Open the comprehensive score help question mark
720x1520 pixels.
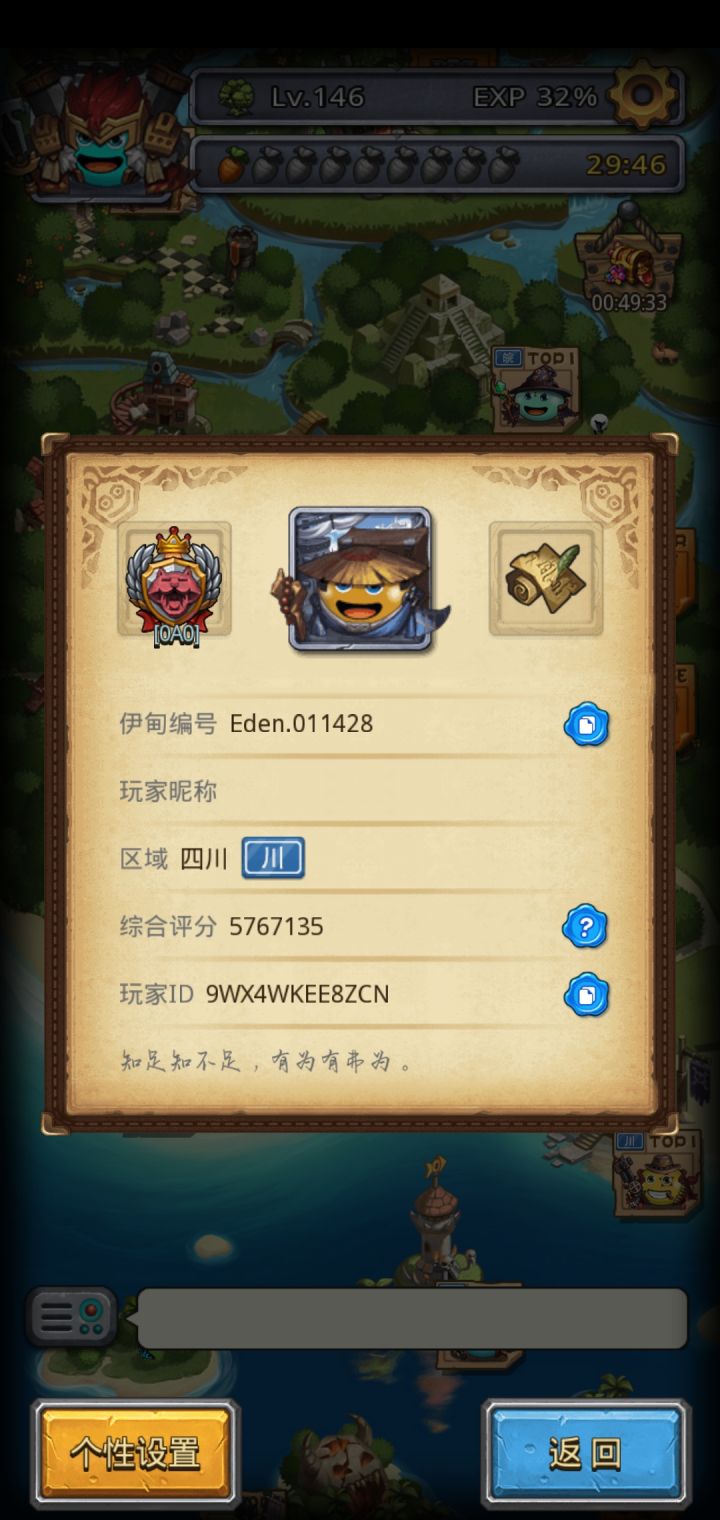pos(586,927)
